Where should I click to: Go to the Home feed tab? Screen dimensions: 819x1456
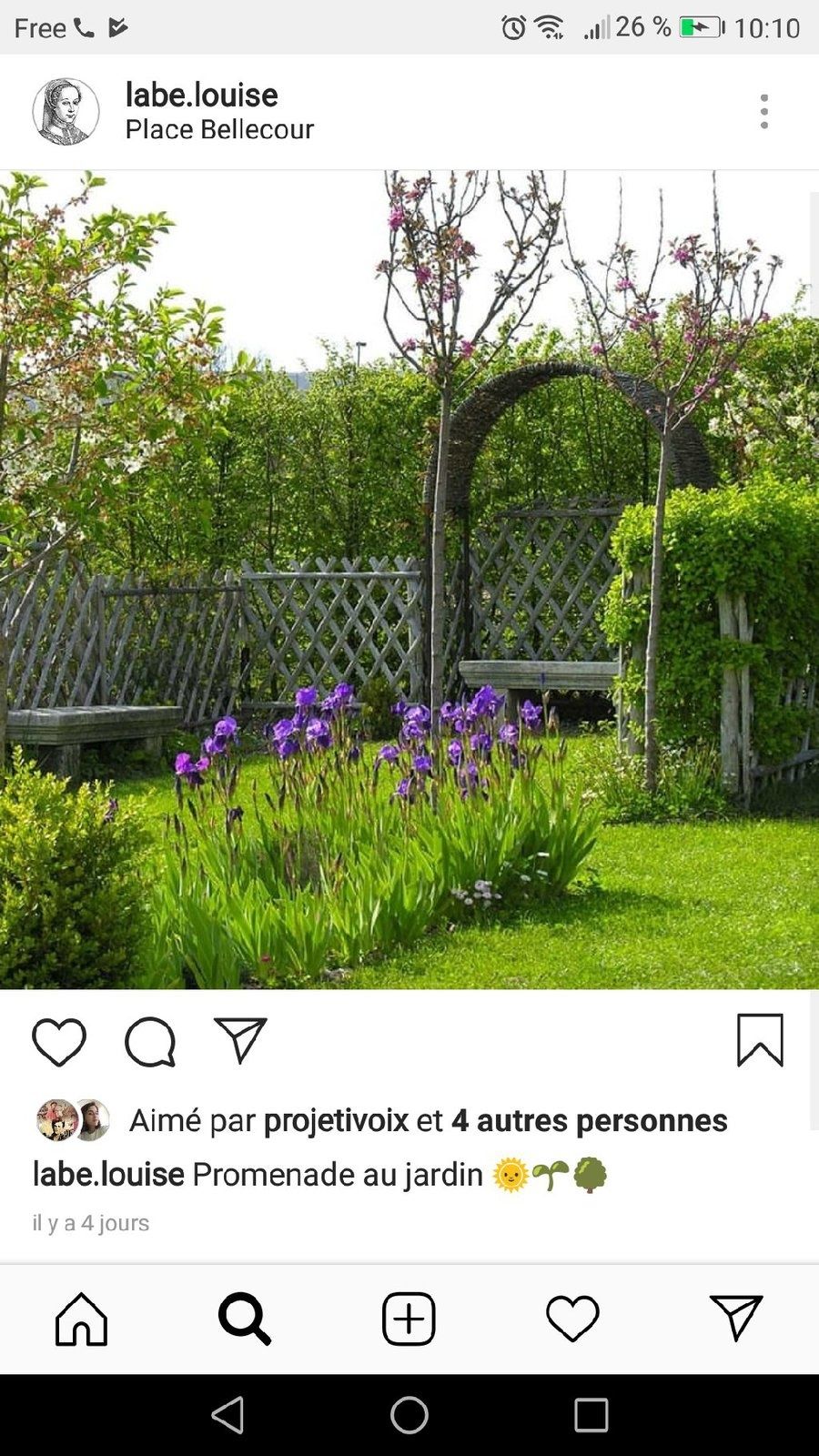(x=82, y=1319)
